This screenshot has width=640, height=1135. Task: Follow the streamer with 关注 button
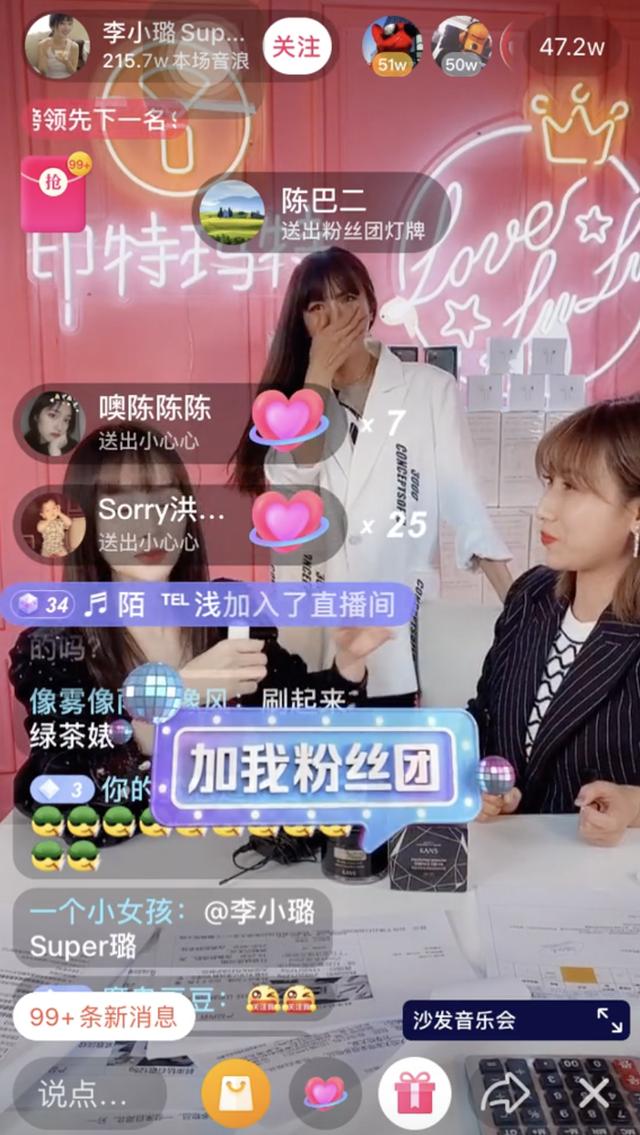[x=295, y=46]
